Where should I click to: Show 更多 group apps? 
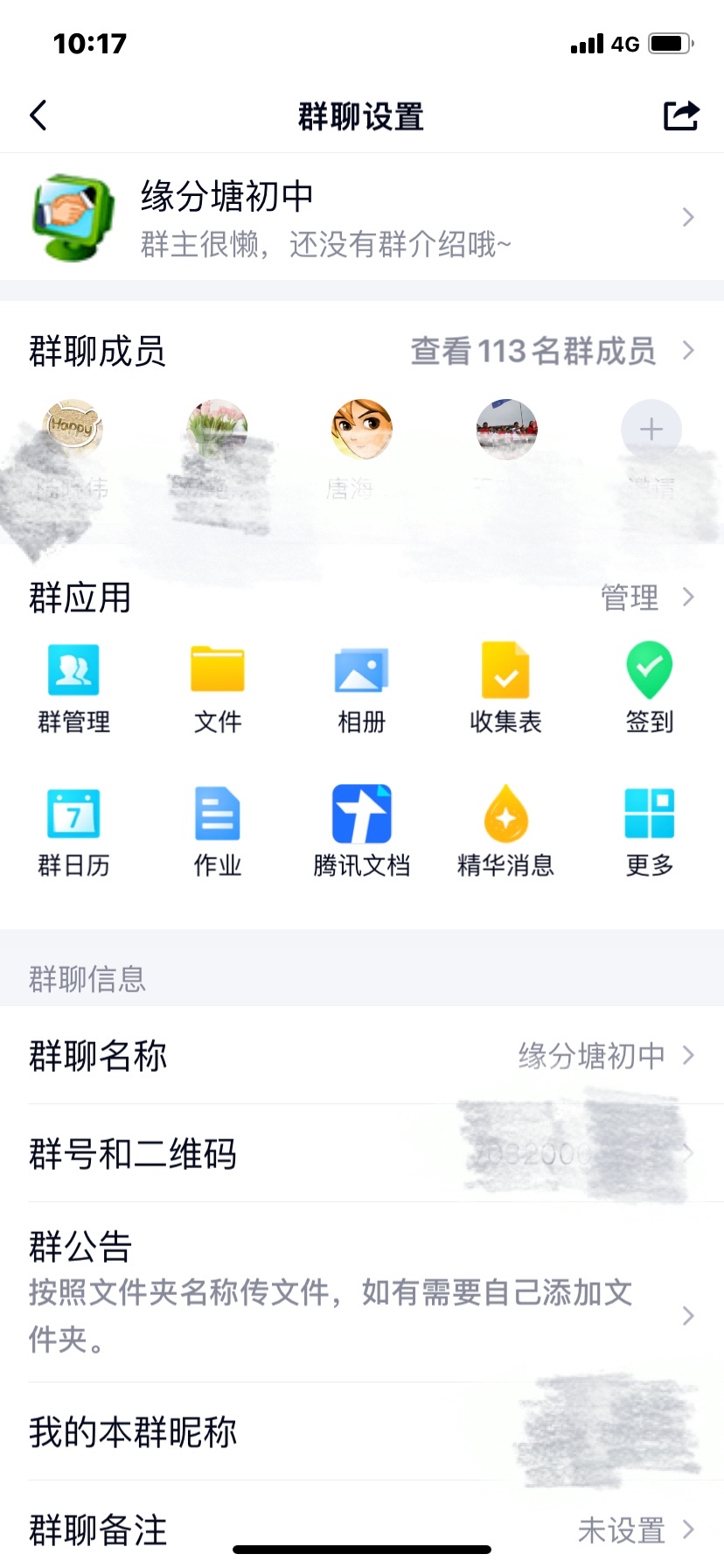(649, 830)
